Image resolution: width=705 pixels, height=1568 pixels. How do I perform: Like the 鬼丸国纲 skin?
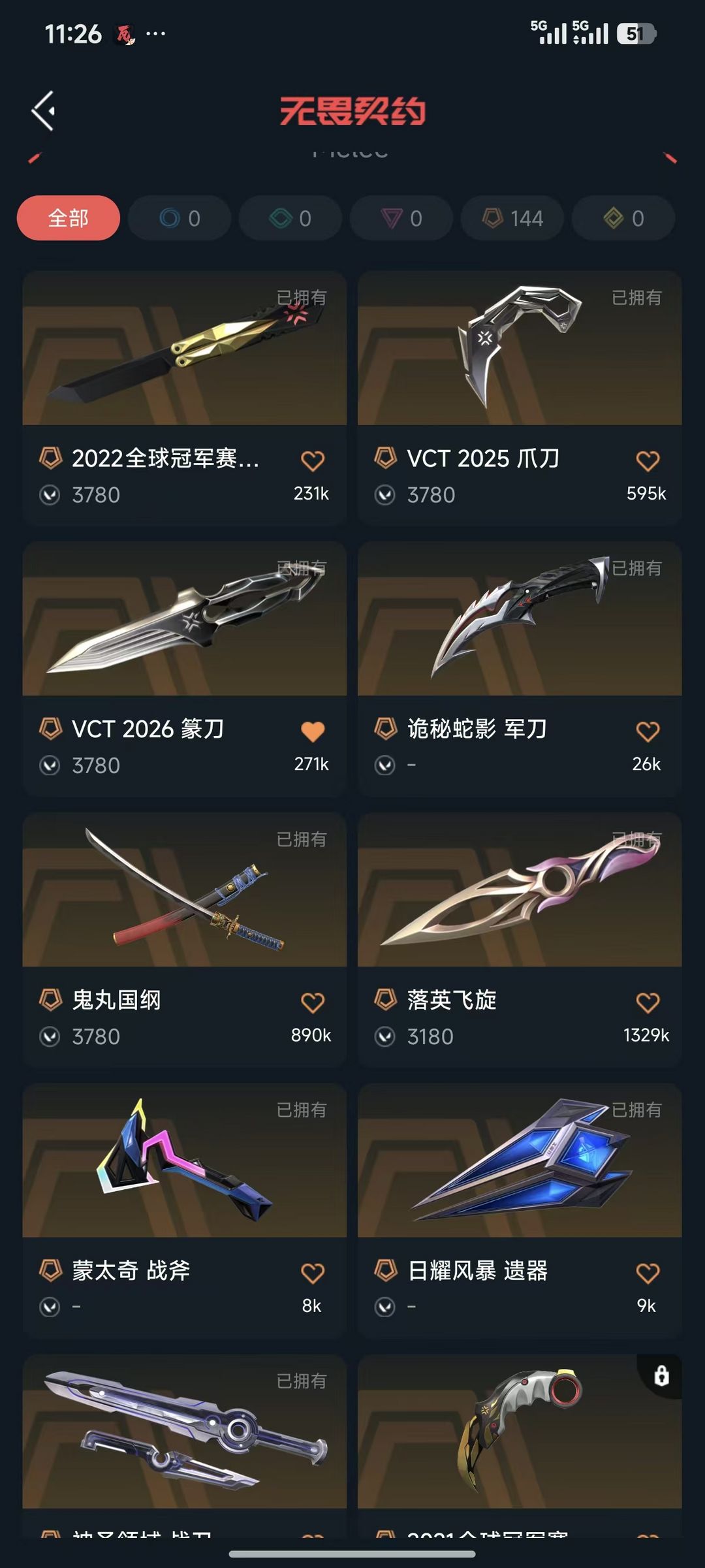pyautogui.click(x=313, y=1002)
